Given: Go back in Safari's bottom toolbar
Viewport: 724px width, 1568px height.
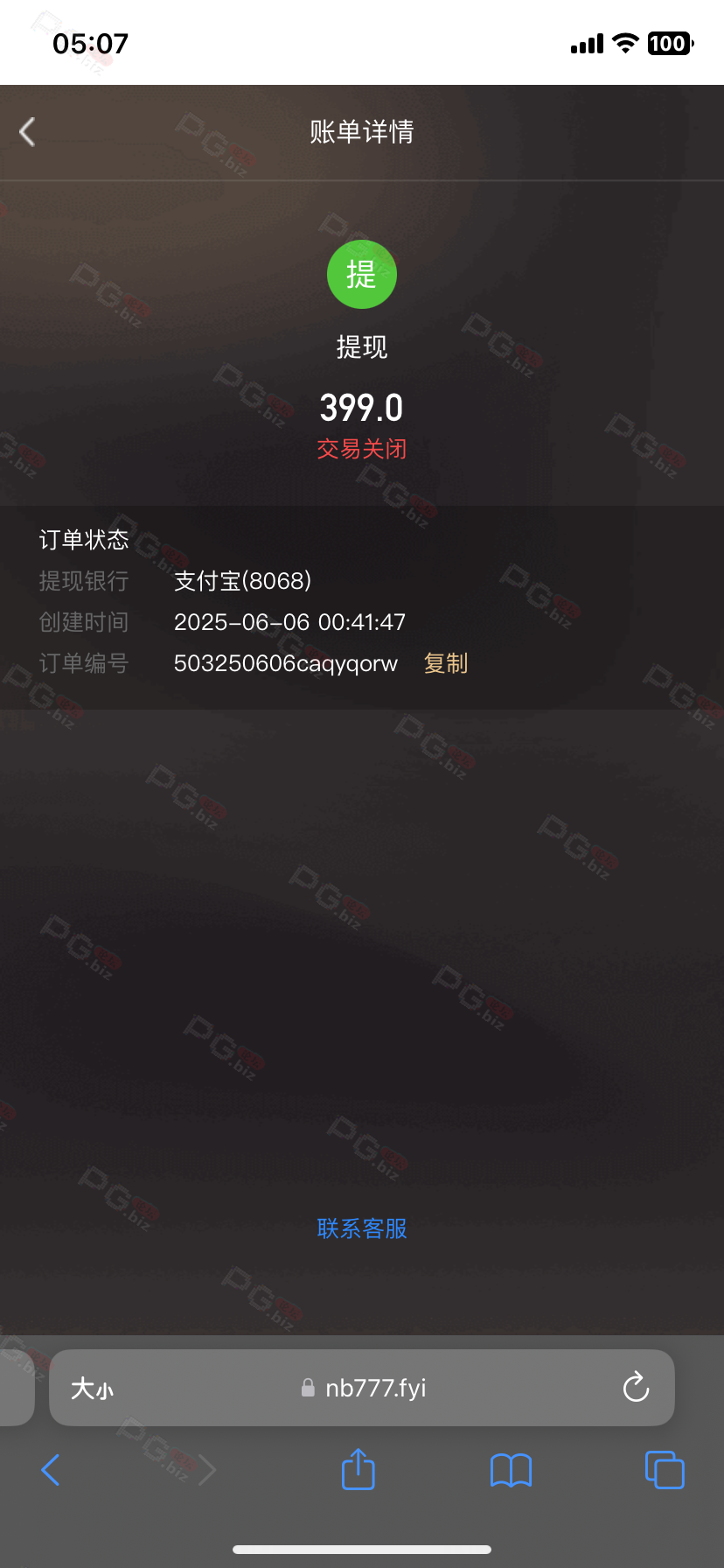Looking at the screenshot, I should 51,1470.
